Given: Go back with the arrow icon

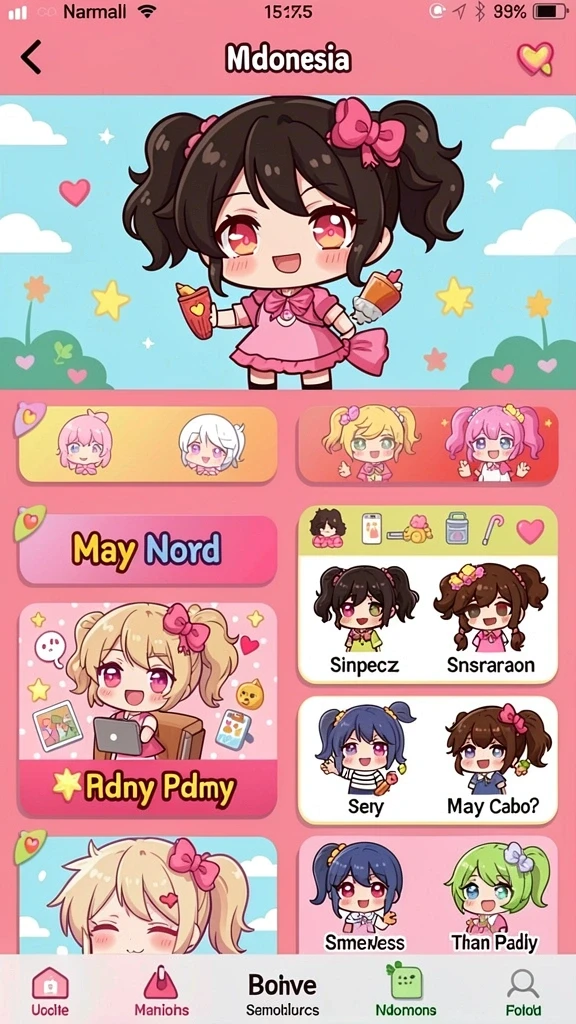Looking at the screenshot, I should pos(31,57).
